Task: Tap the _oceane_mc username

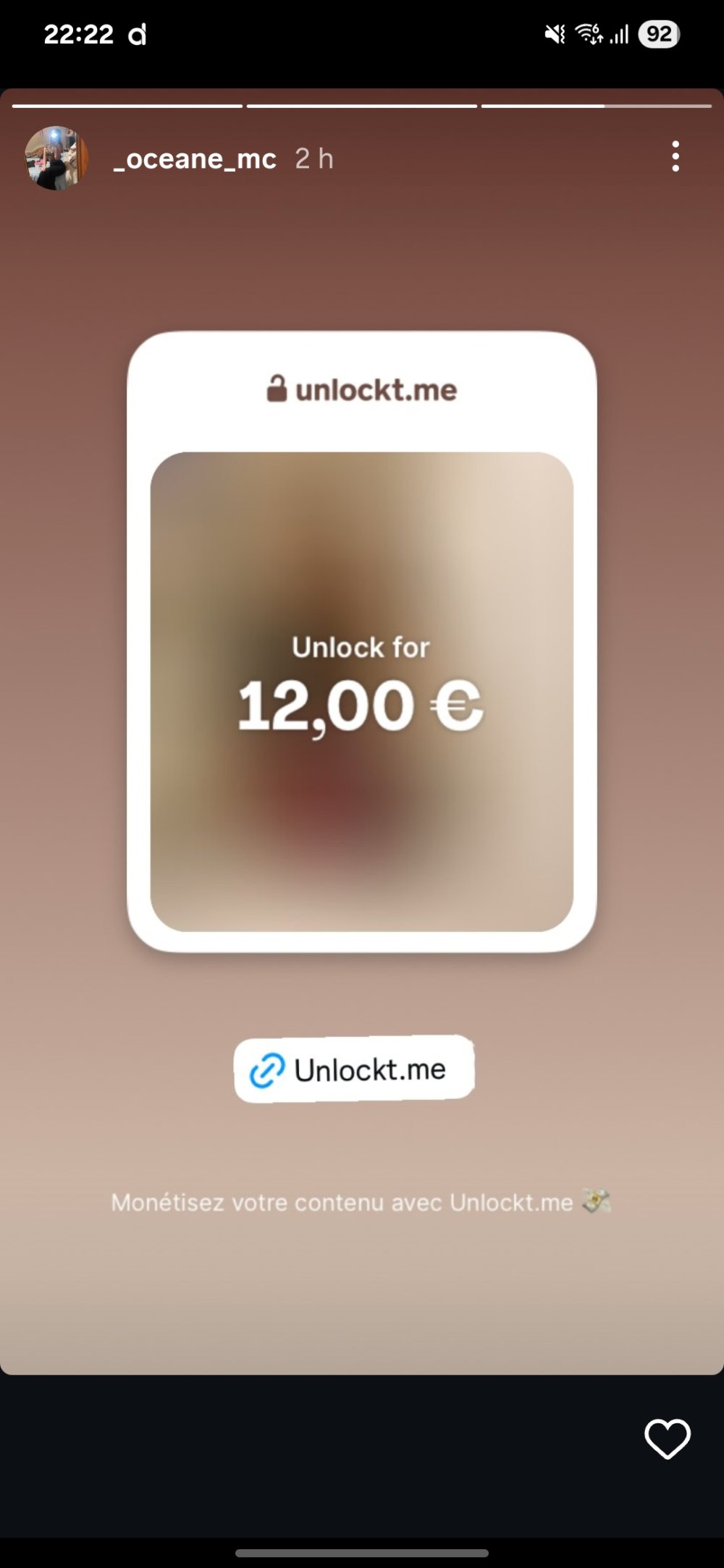Action: click(195, 158)
